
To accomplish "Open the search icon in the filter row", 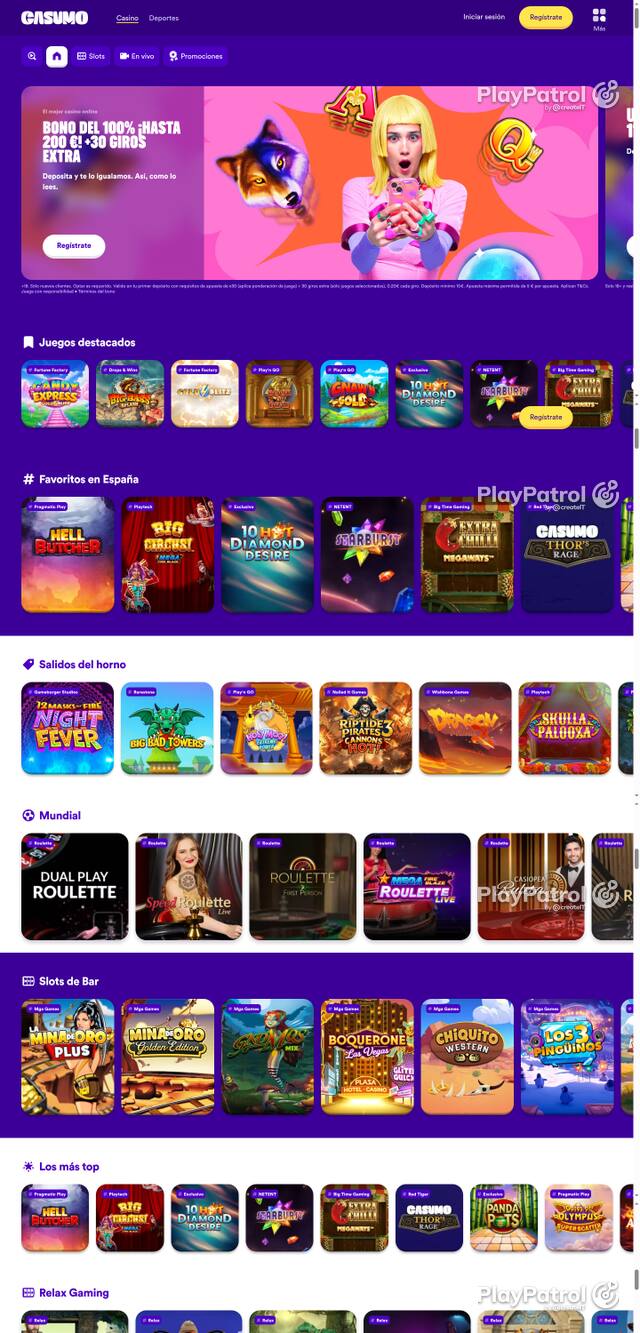I will (32, 56).
